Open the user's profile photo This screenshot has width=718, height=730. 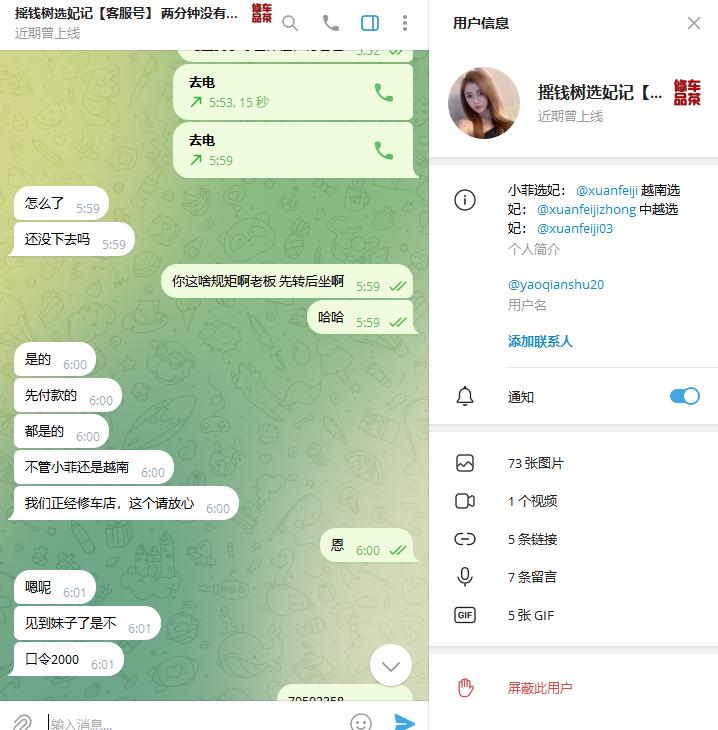484,103
